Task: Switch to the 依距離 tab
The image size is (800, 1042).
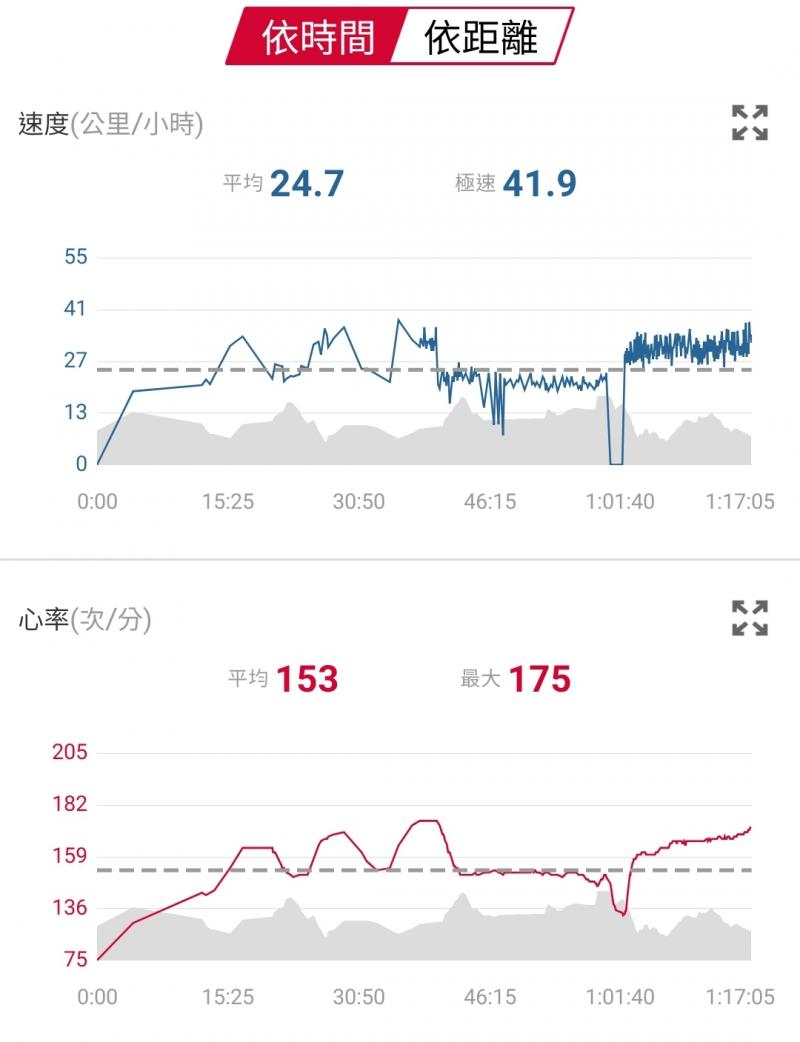Action: point(481,37)
